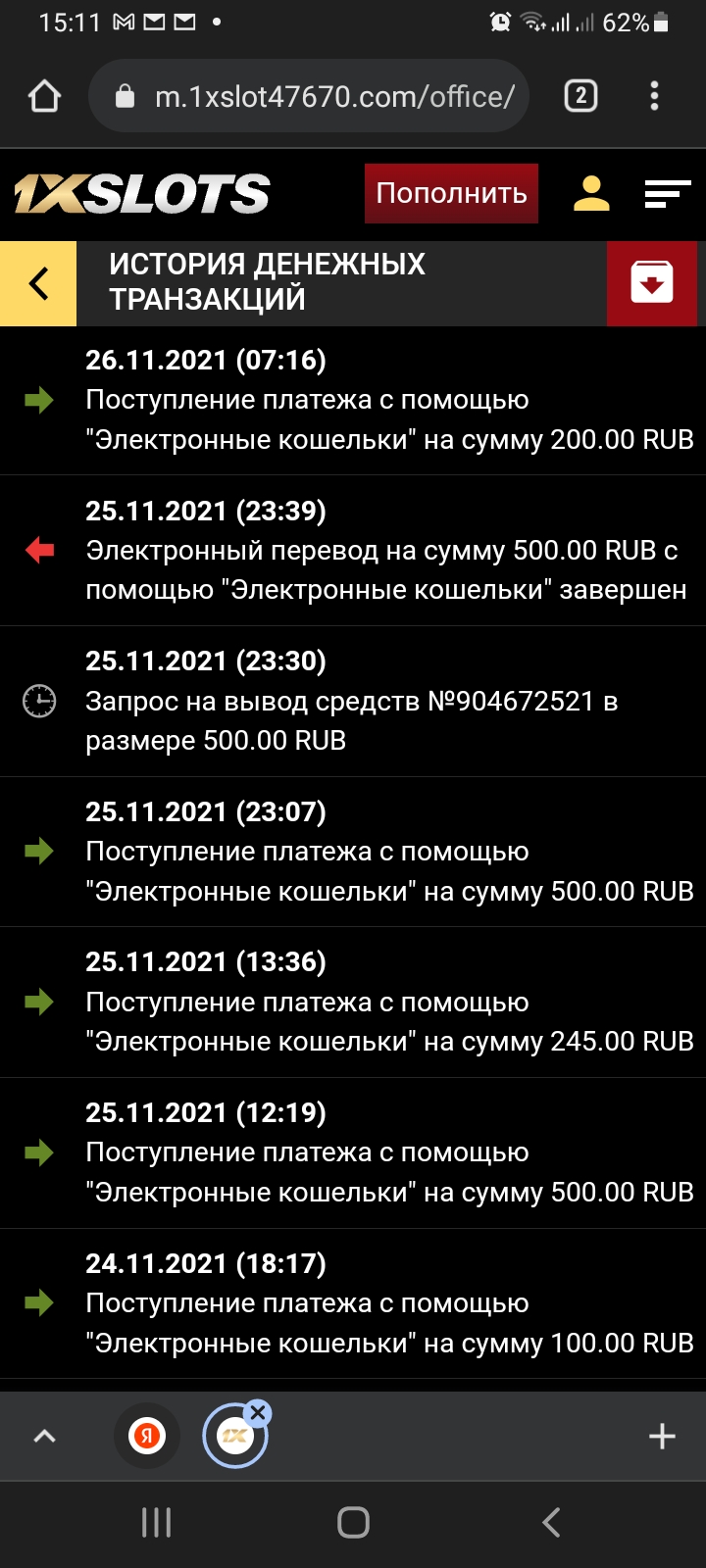Expand the bottom tab strip chevron

(45, 1437)
